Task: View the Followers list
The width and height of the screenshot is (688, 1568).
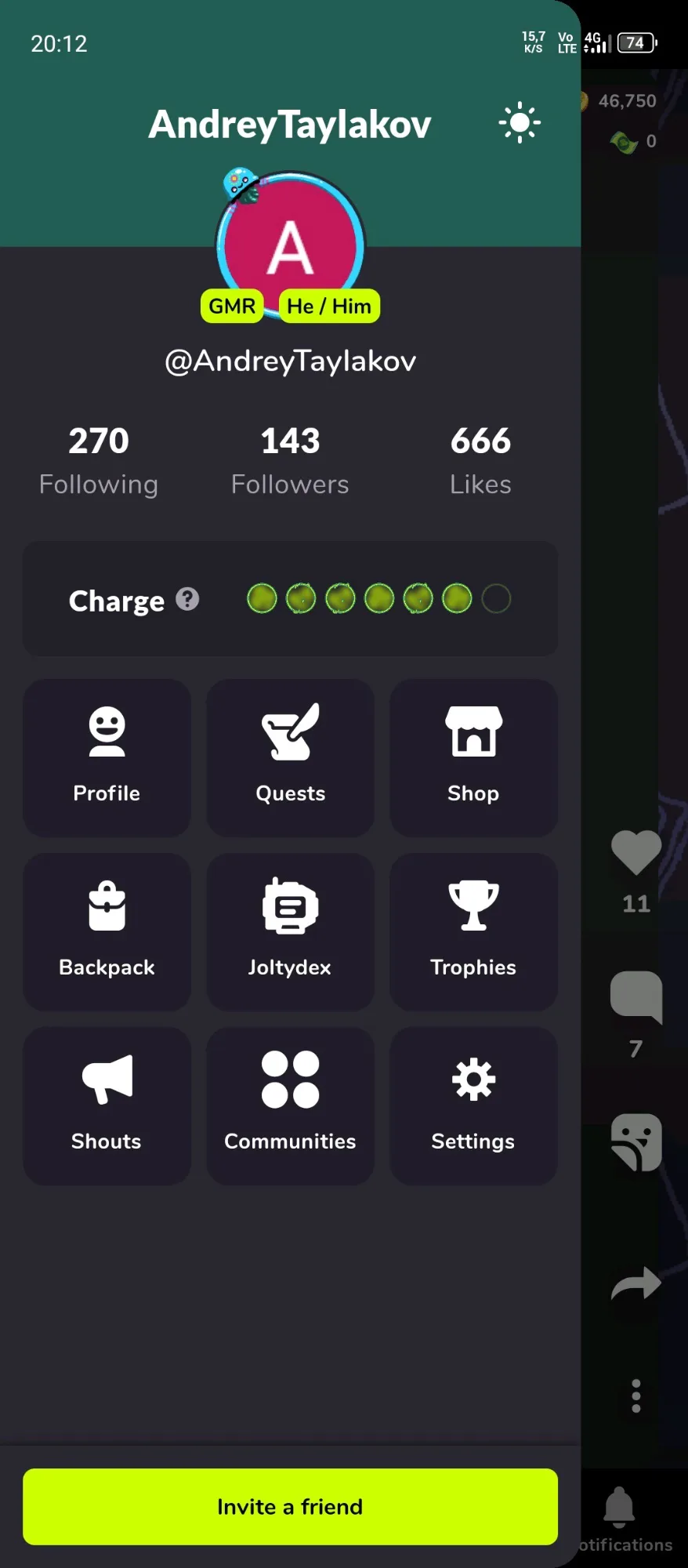Action: click(x=290, y=460)
